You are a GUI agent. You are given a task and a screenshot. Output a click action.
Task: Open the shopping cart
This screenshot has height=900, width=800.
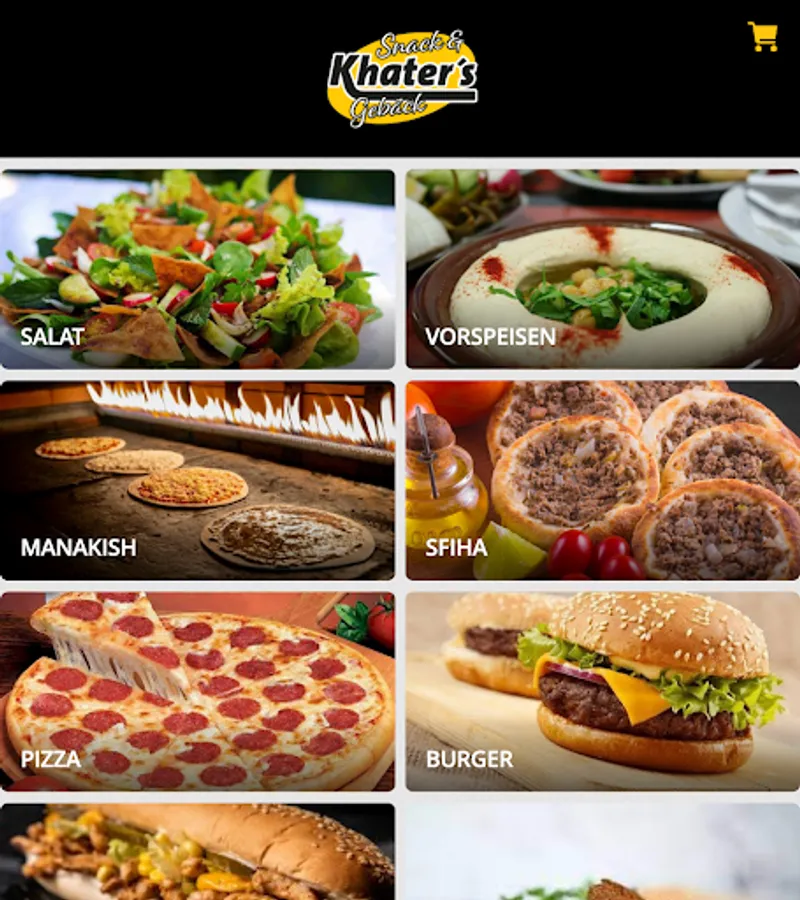tap(762, 37)
